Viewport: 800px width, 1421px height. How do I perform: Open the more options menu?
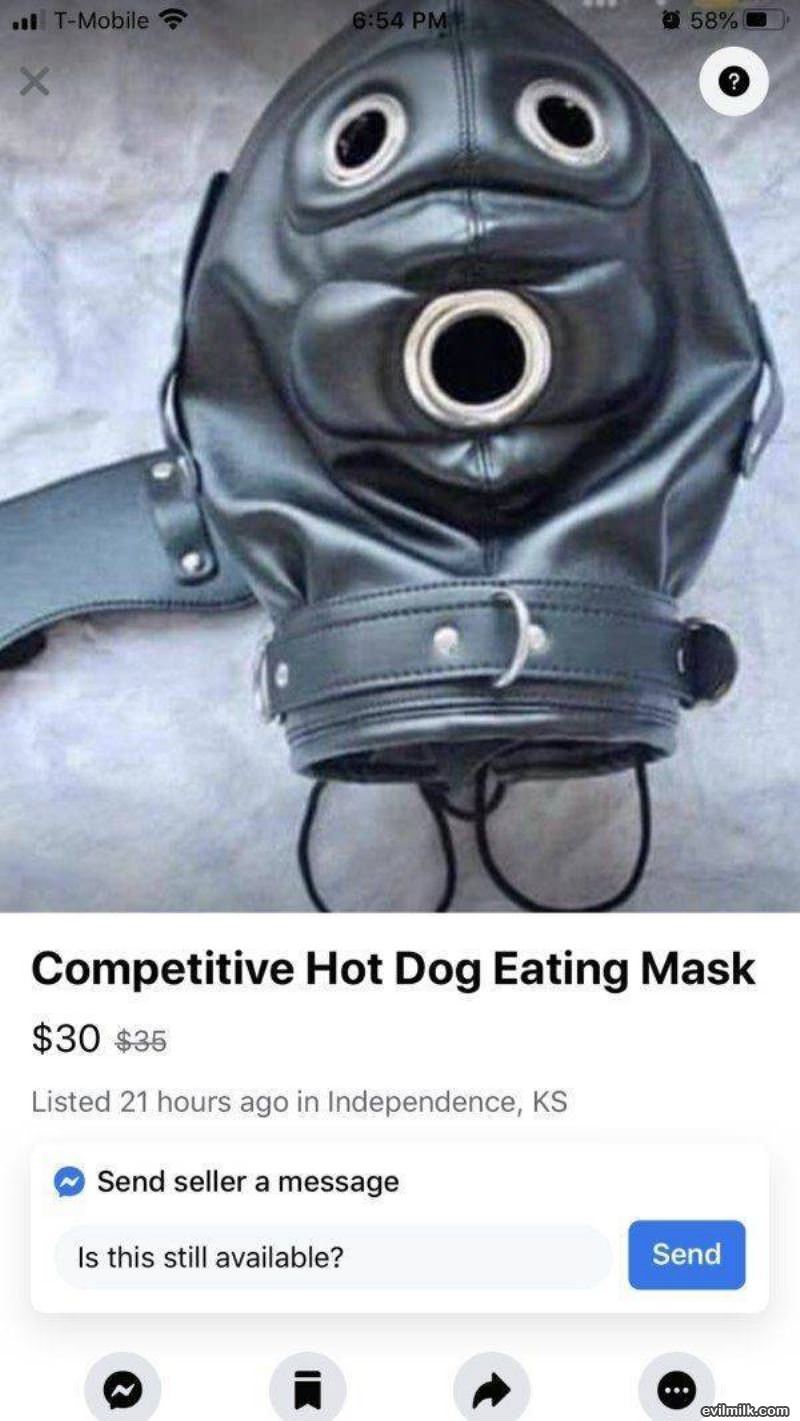click(x=676, y=1389)
